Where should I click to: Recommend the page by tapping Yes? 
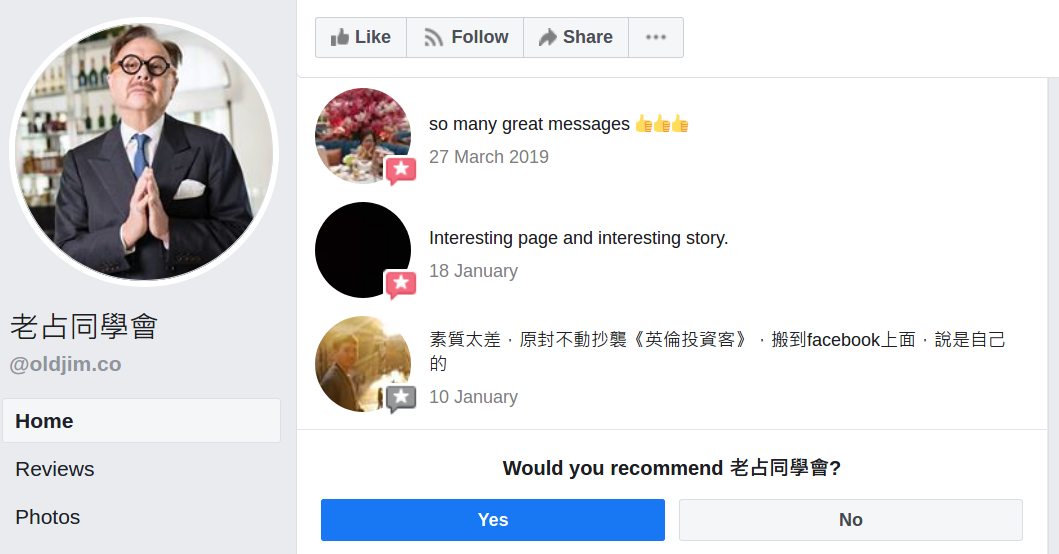click(x=493, y=520)
